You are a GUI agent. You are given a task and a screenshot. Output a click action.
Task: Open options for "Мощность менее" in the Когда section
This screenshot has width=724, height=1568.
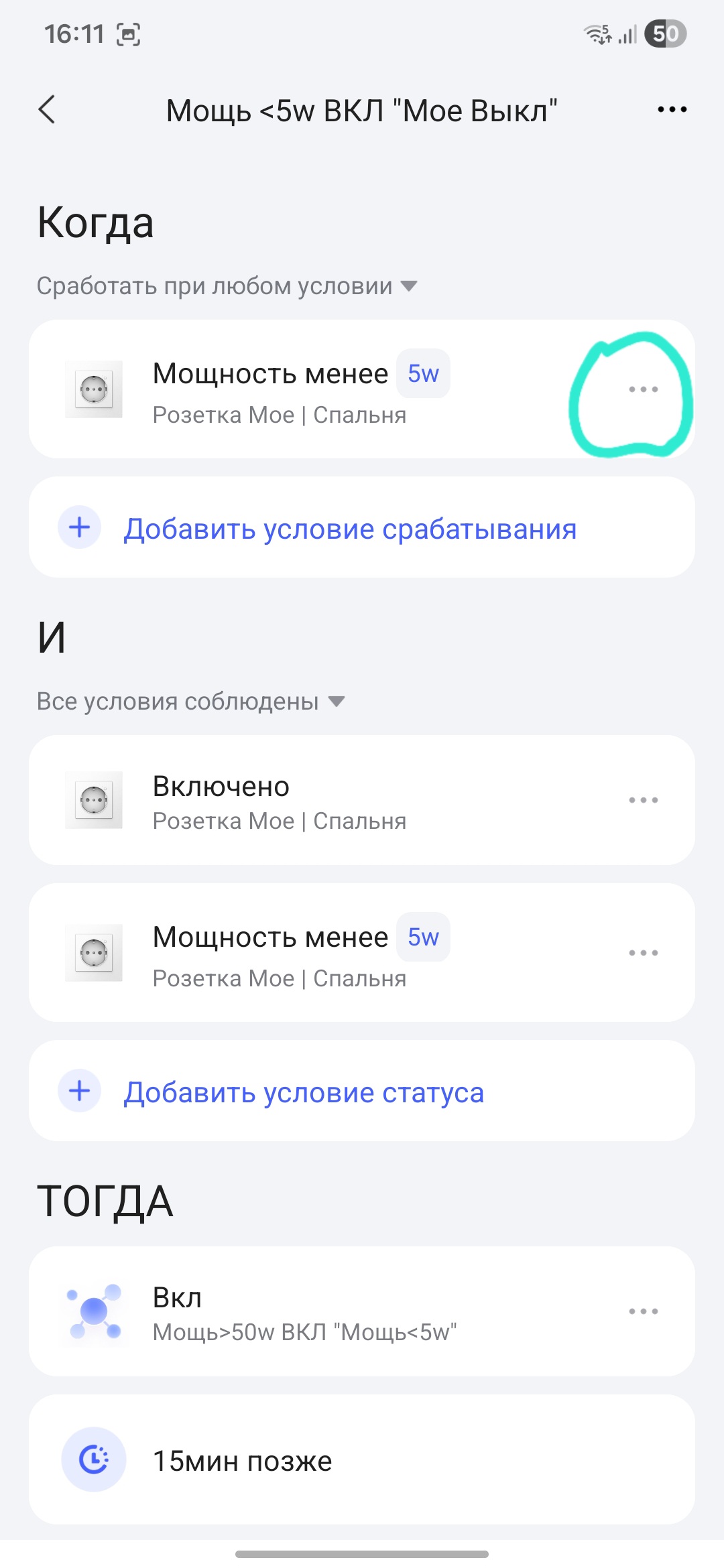coord(643,389)
